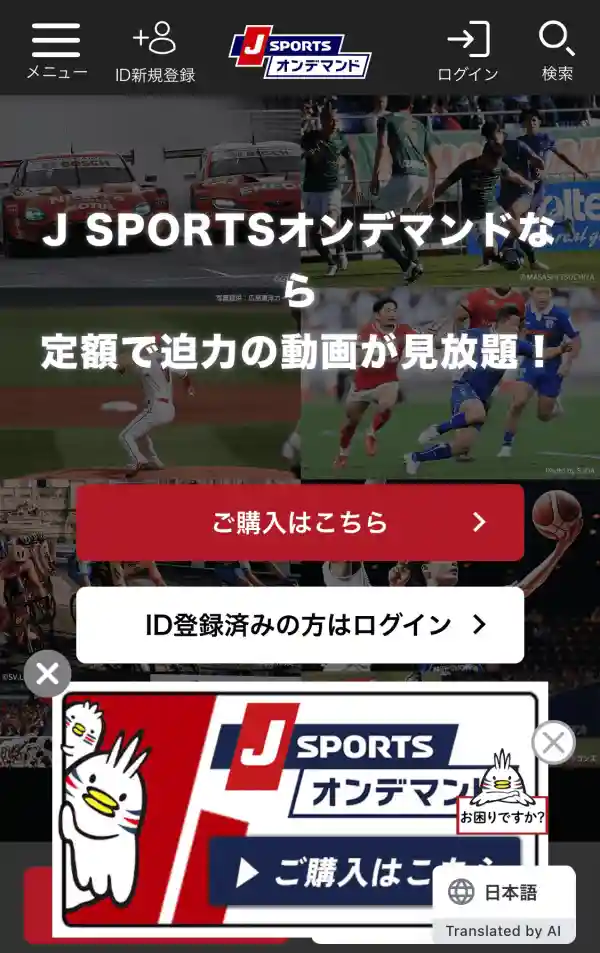Open the 検索 search
600x953 pixels.
pyautogui.click(x=557, y=52)
